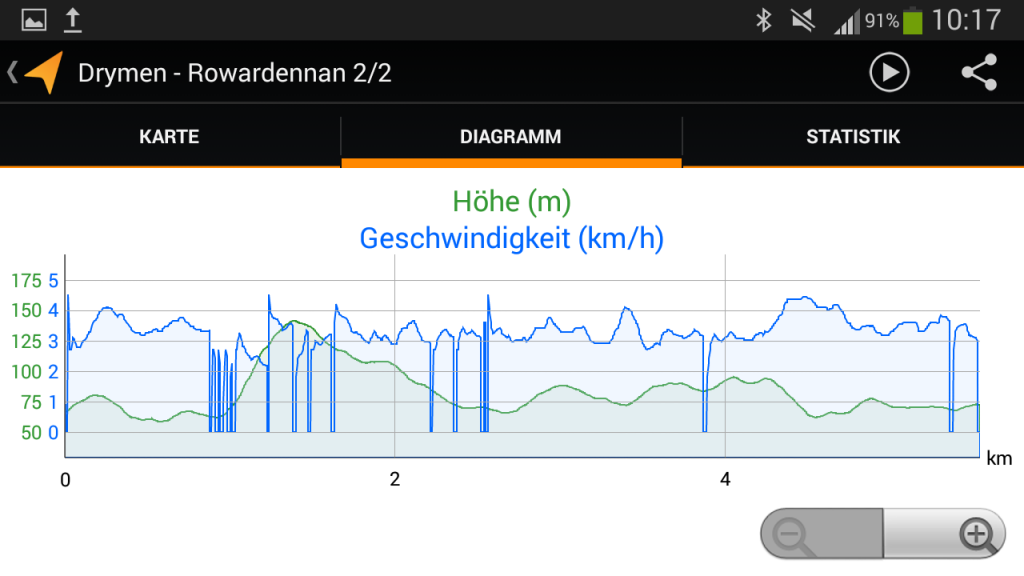The width and height of the screenshot is (1024, 576).
Task: Open the Statistik tab
Action: click(x=853, y=137)
